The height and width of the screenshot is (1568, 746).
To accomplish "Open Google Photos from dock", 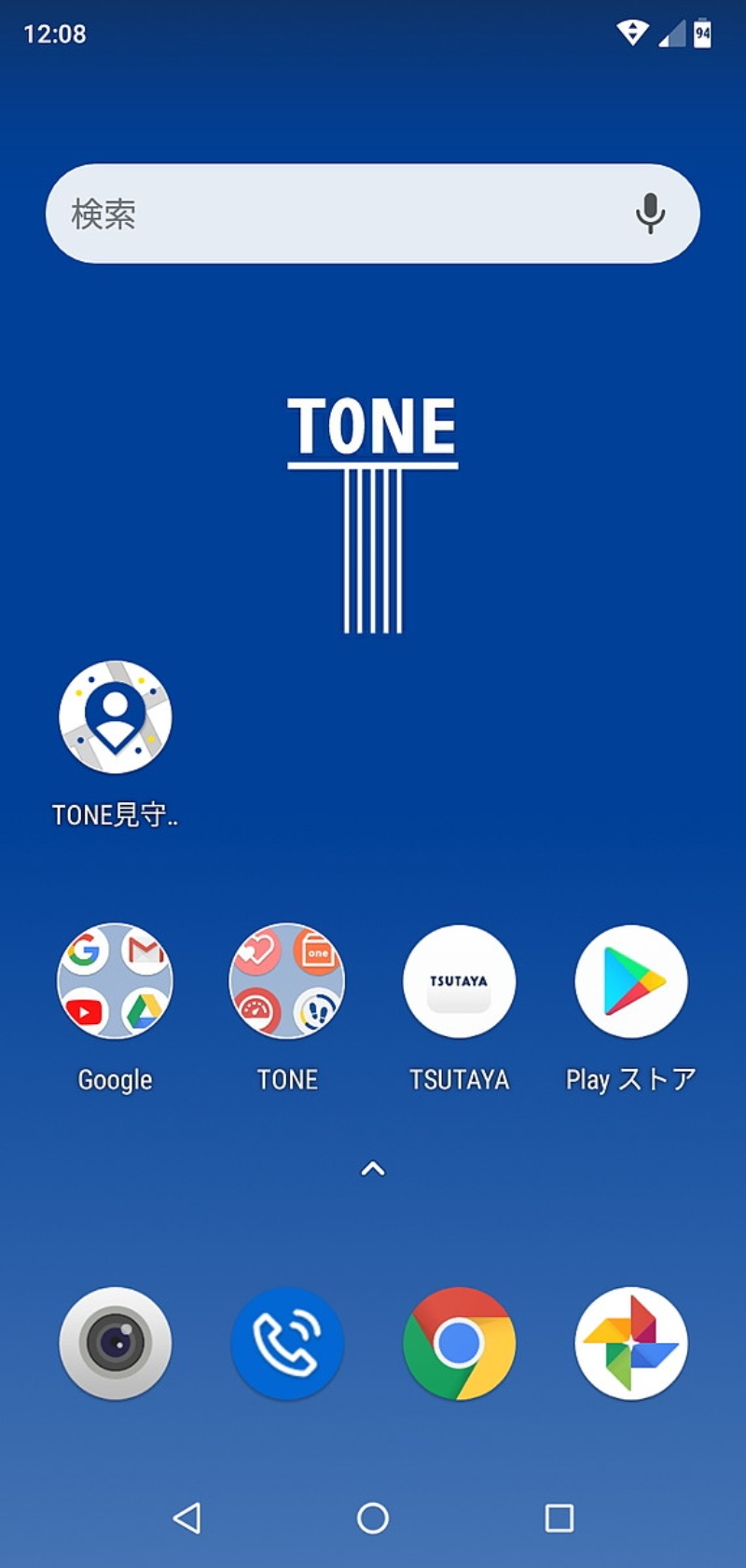I will [631, 1343].
